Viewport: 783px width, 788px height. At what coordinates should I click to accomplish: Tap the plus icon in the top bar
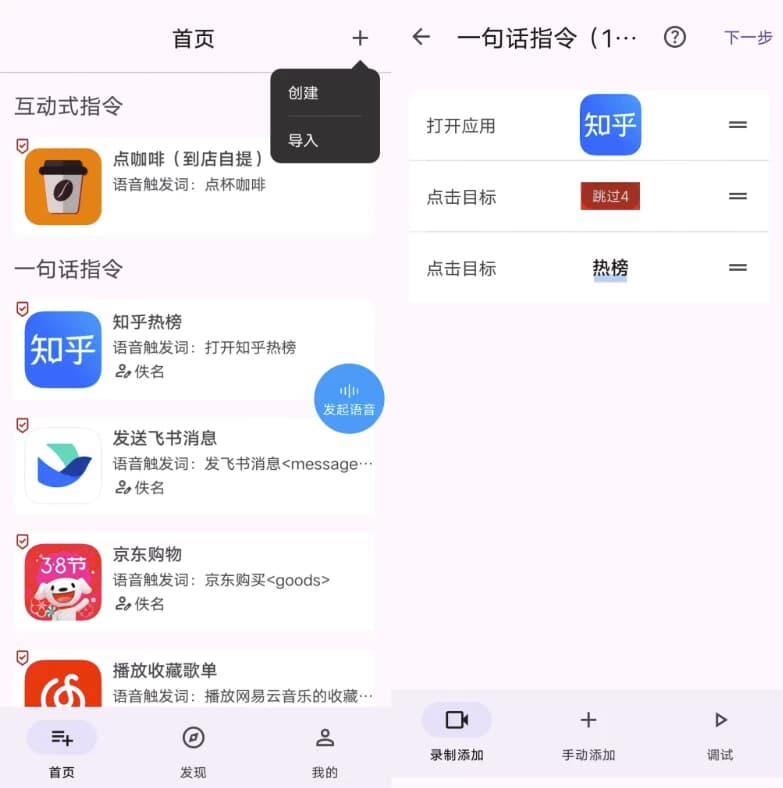[360, 38]
